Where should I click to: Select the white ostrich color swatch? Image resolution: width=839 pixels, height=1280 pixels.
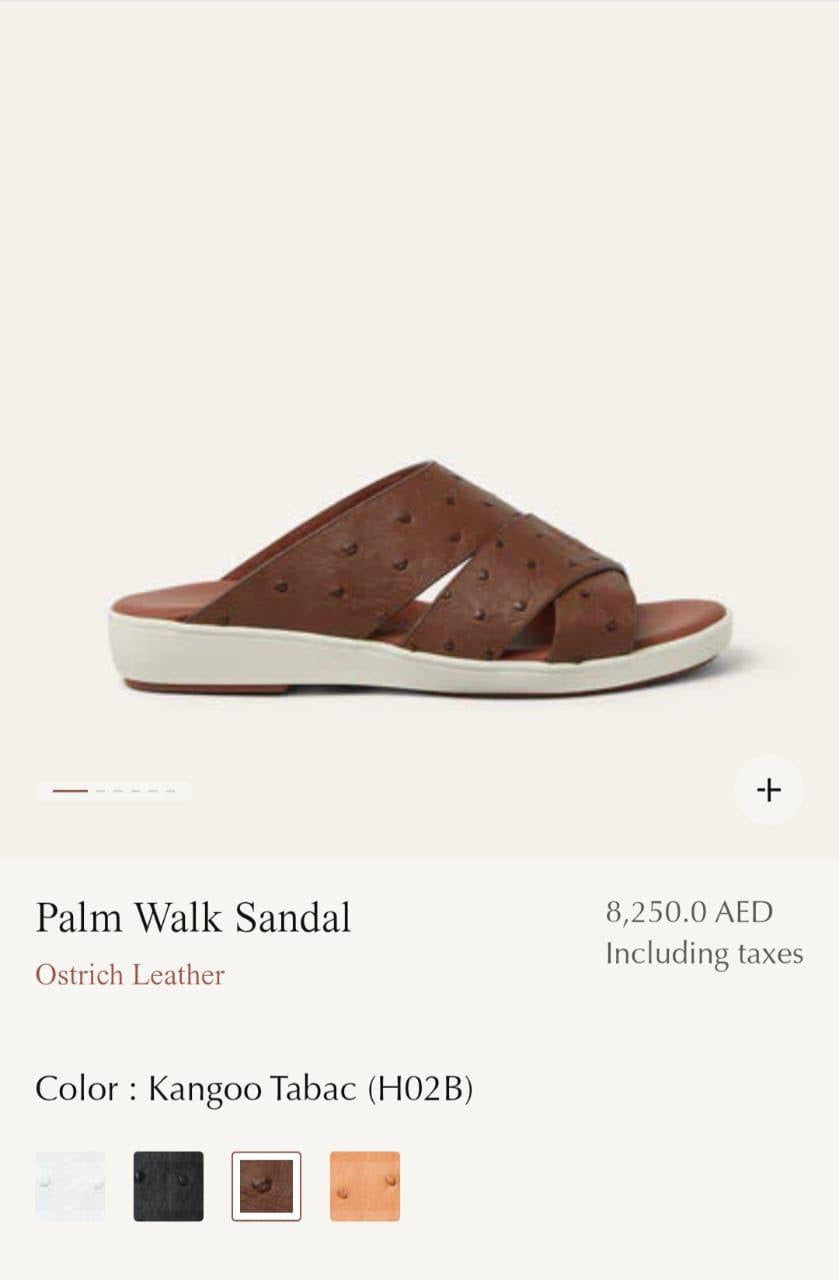pyautogui.click(x=70, y=1186)
